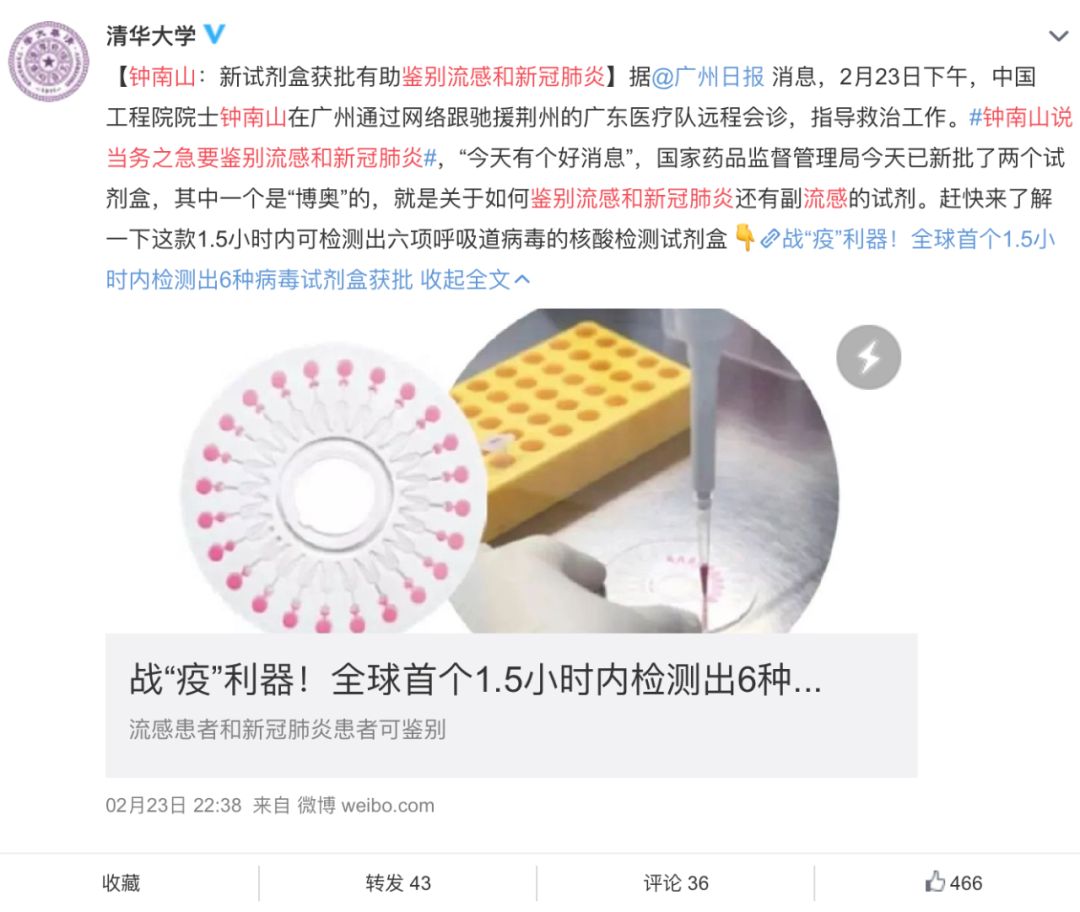Open 清华大学 profile avatar
This screenshot has height=912, width=1080.
(x=48, y=61)
